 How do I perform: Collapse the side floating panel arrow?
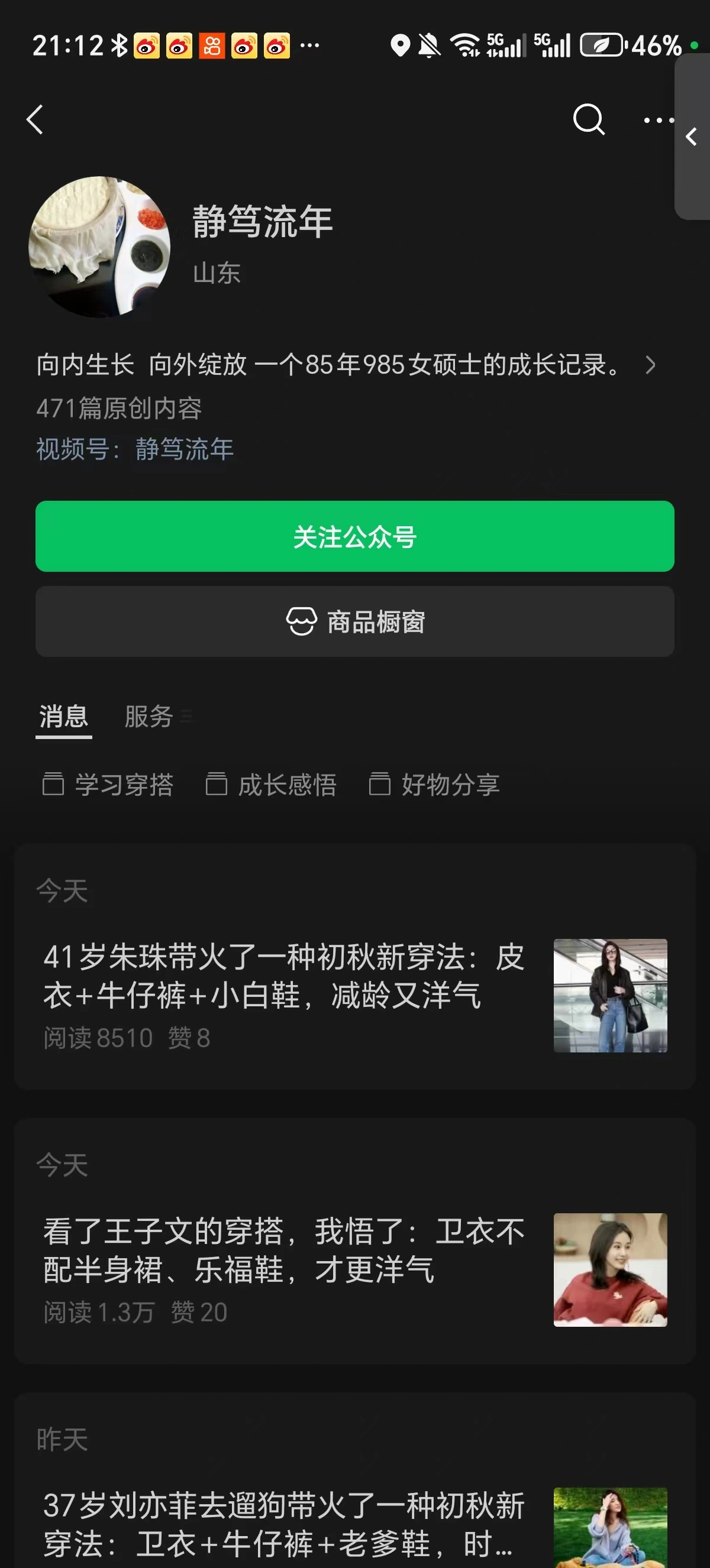[x=691, y=137]
